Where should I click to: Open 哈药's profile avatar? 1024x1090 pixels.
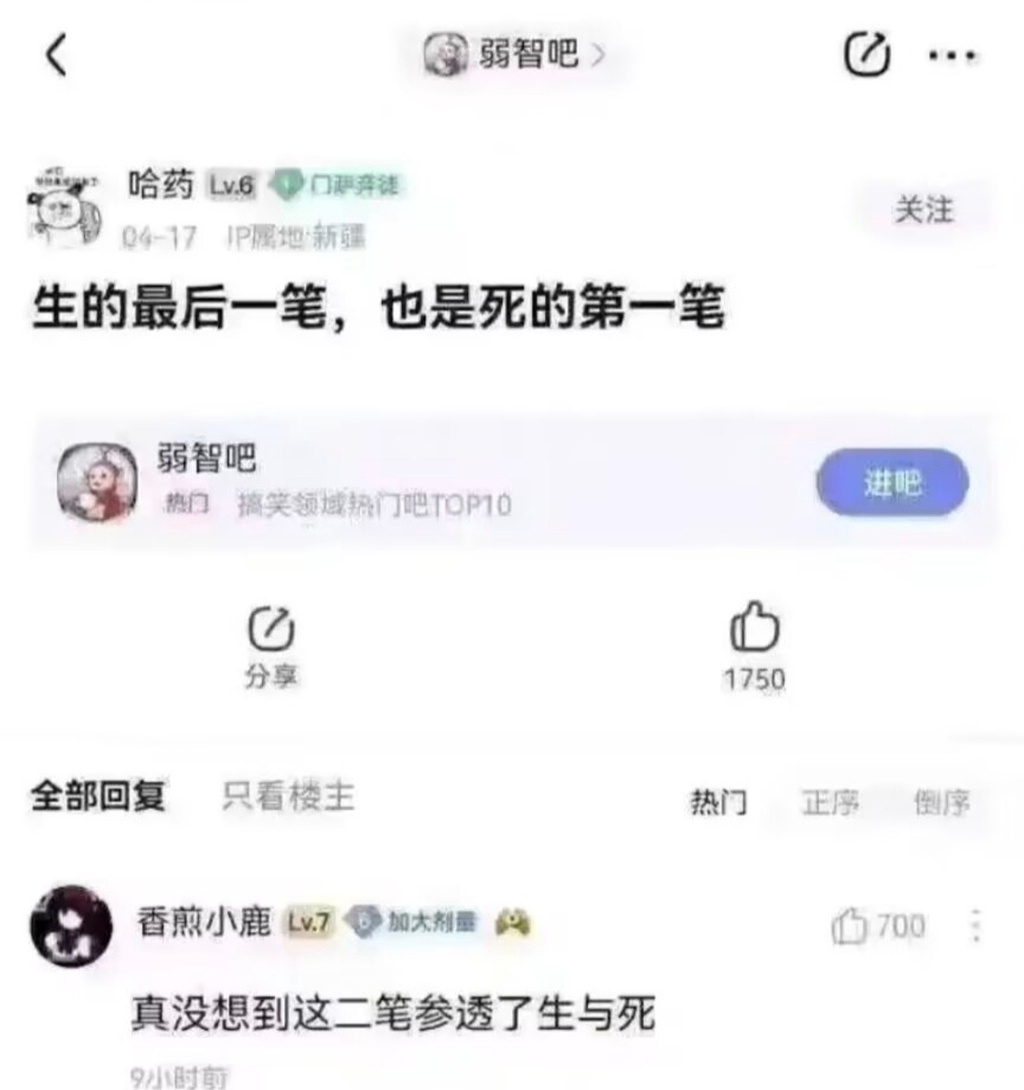point(63,206)
